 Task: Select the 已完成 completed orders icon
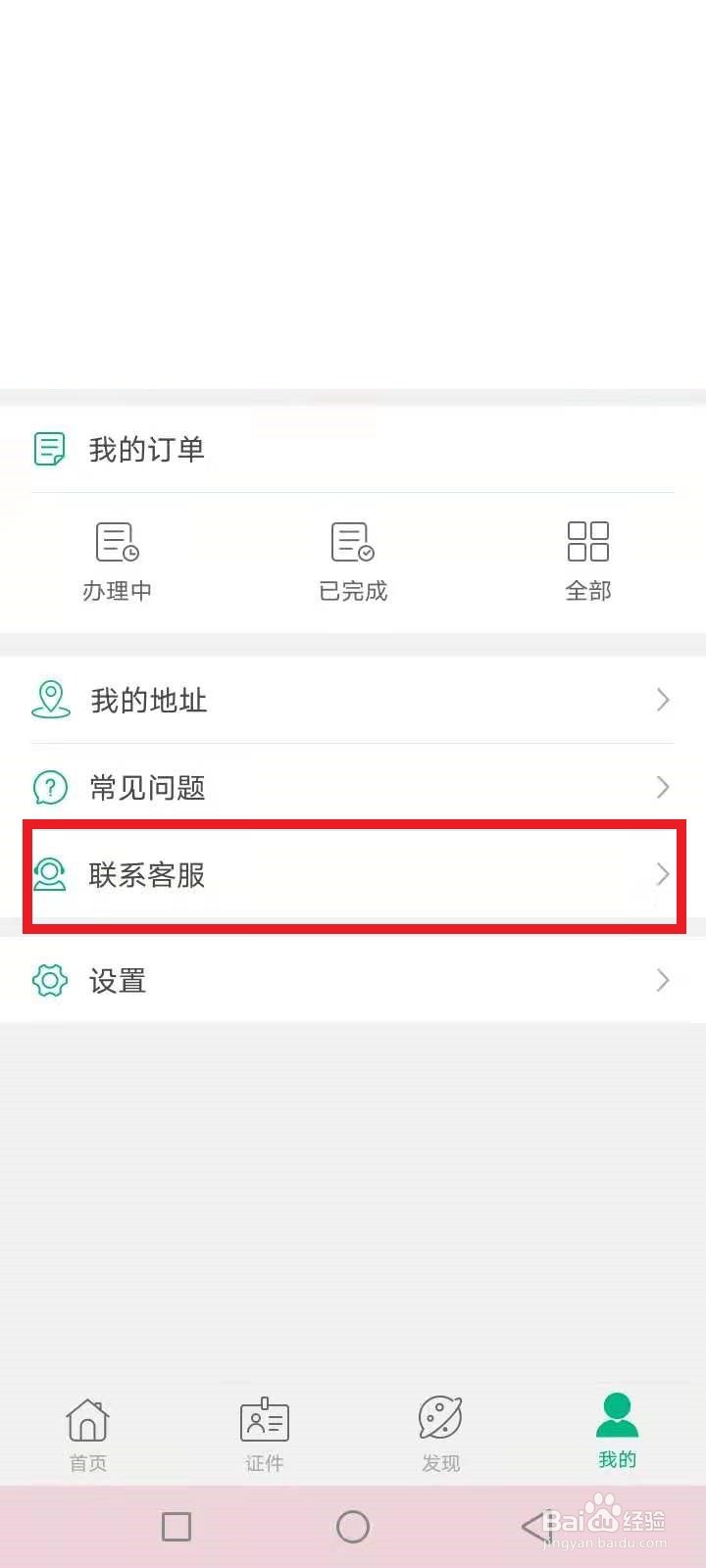pyautogui.click(x=351, y=542)
